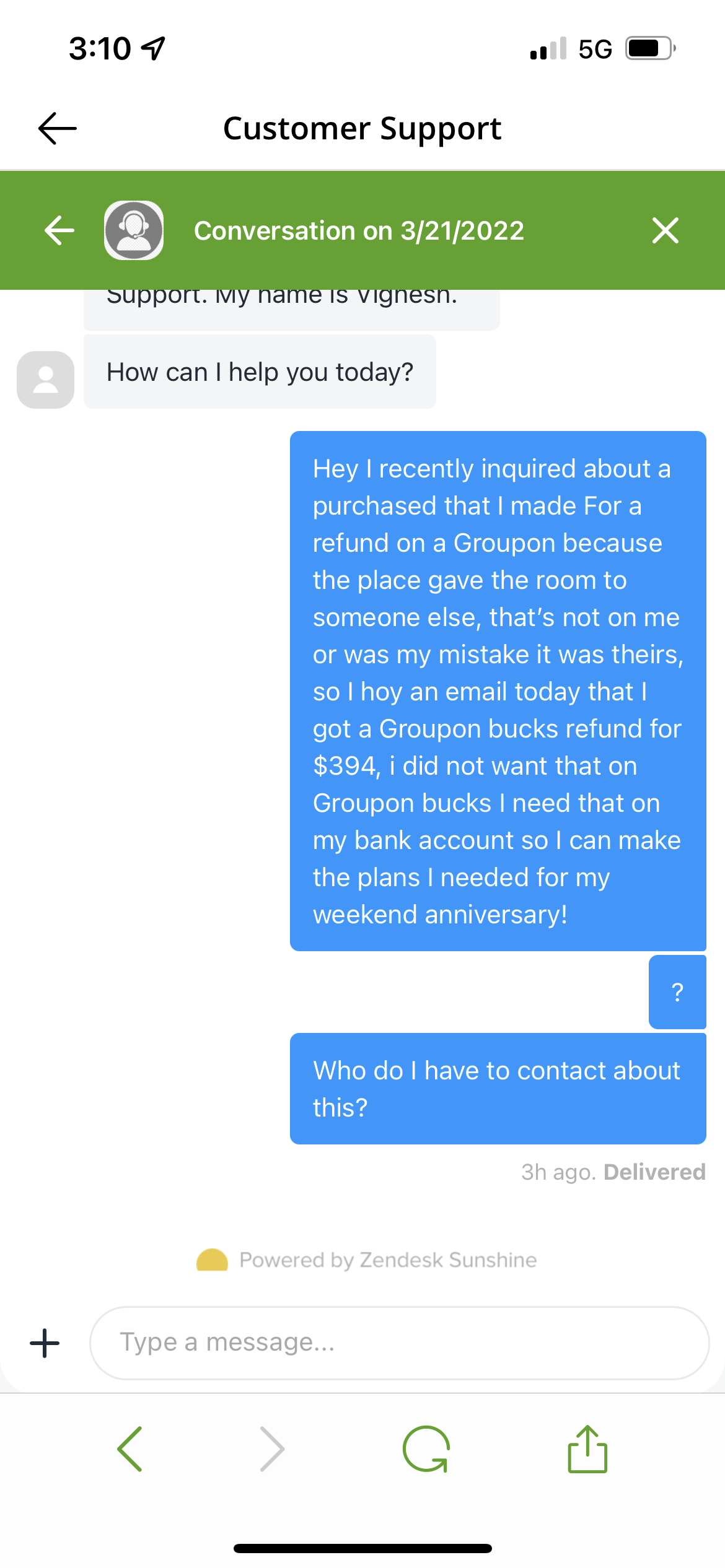The width and height of the screenshot is (725, 1568).
Task: Open the share sheet icon
Action: tap(587, 1449)
